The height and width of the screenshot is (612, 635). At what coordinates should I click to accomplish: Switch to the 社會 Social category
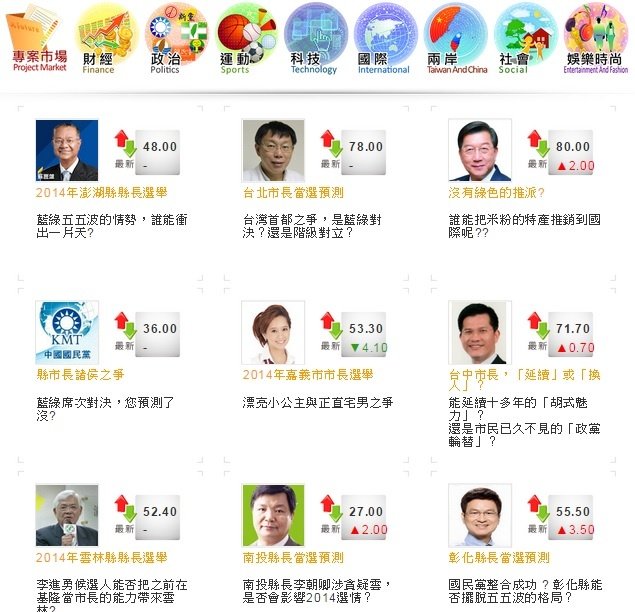click(x=524, y=40)
